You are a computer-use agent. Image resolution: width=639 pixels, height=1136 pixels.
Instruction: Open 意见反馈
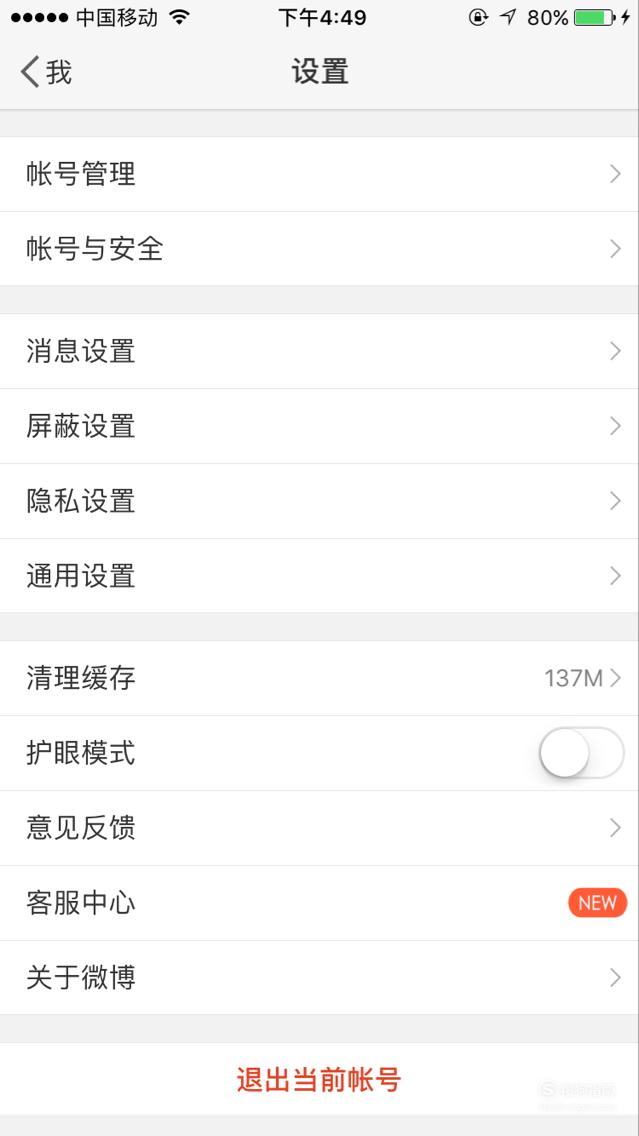coord(320,828)
